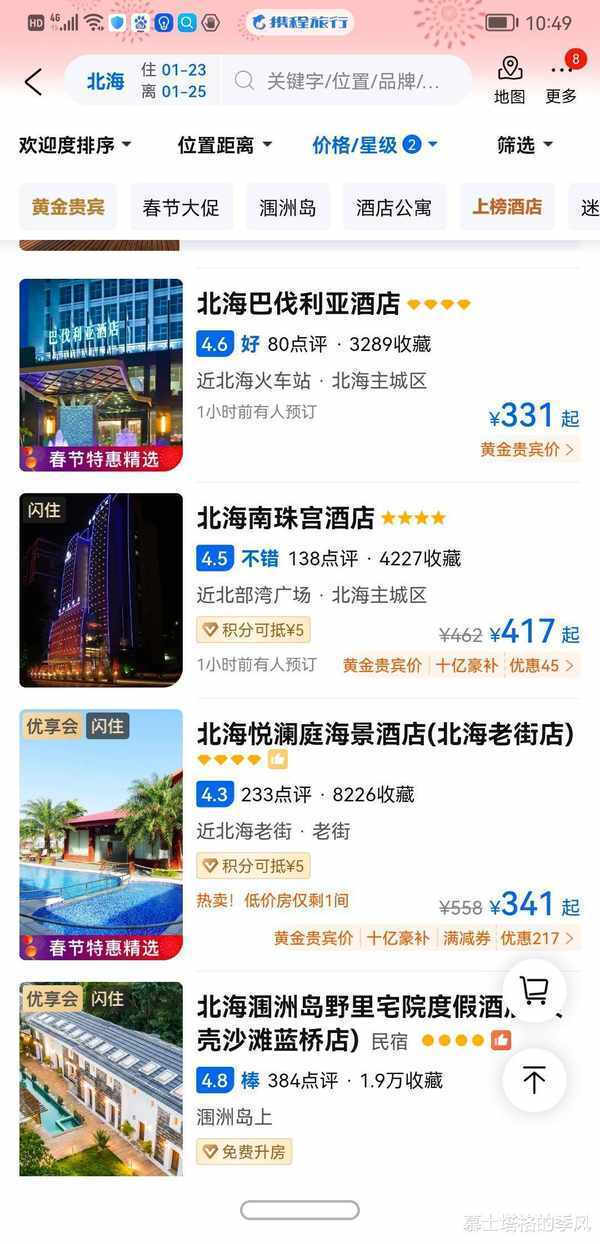Image resolution: width=600 pixels, height=1244 pixels.
Task: Select the 春节大促 filter chip
Action: pyautogui.click(x=181, y=207)
